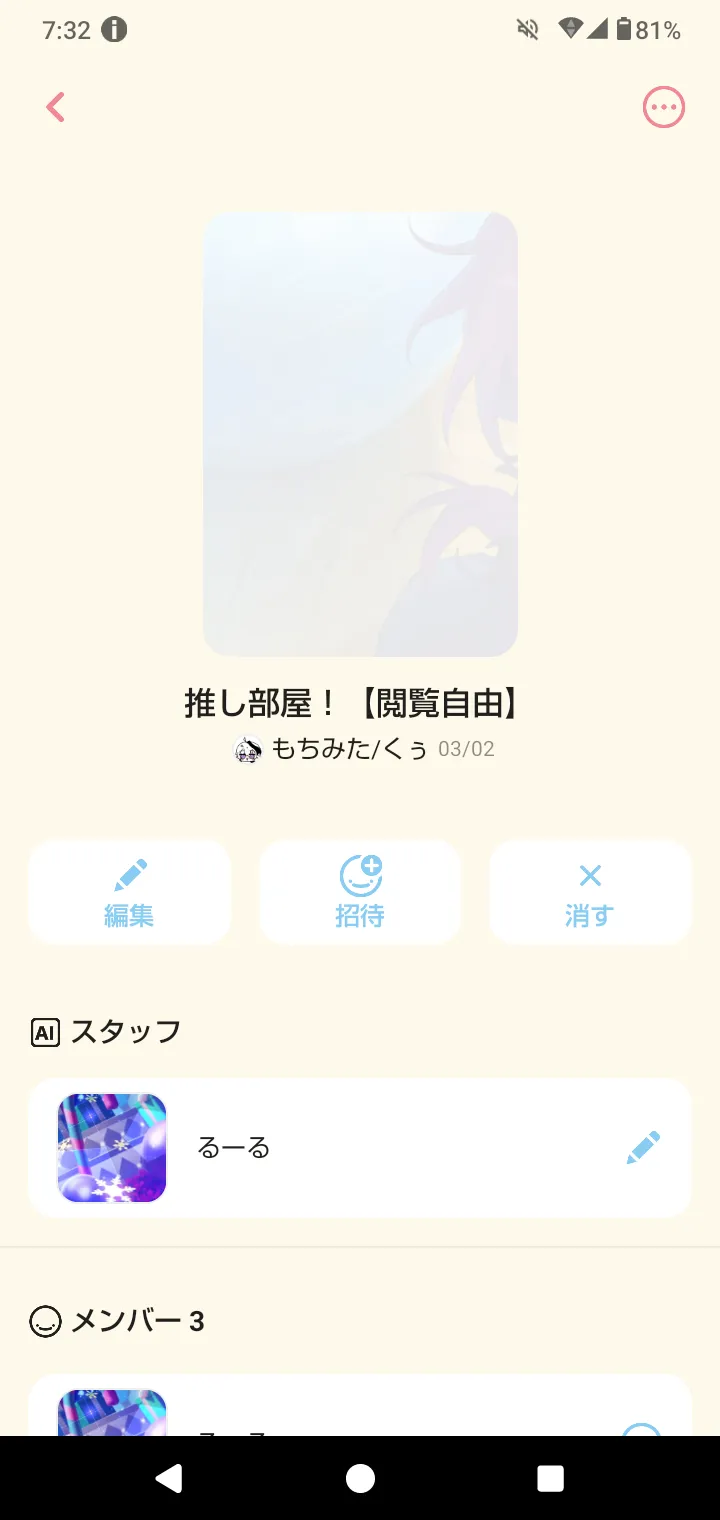This screenshot has height=1520, width=720.
Task: Open the more options menu
Action: coord(663,107)
